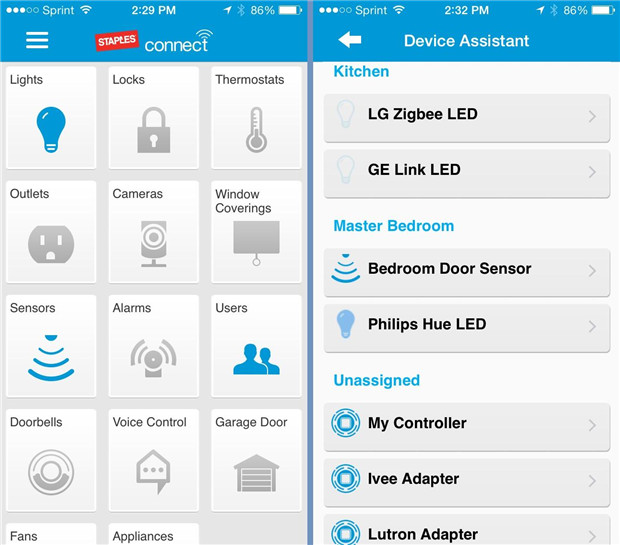View the Cameras category

[153, 232]
